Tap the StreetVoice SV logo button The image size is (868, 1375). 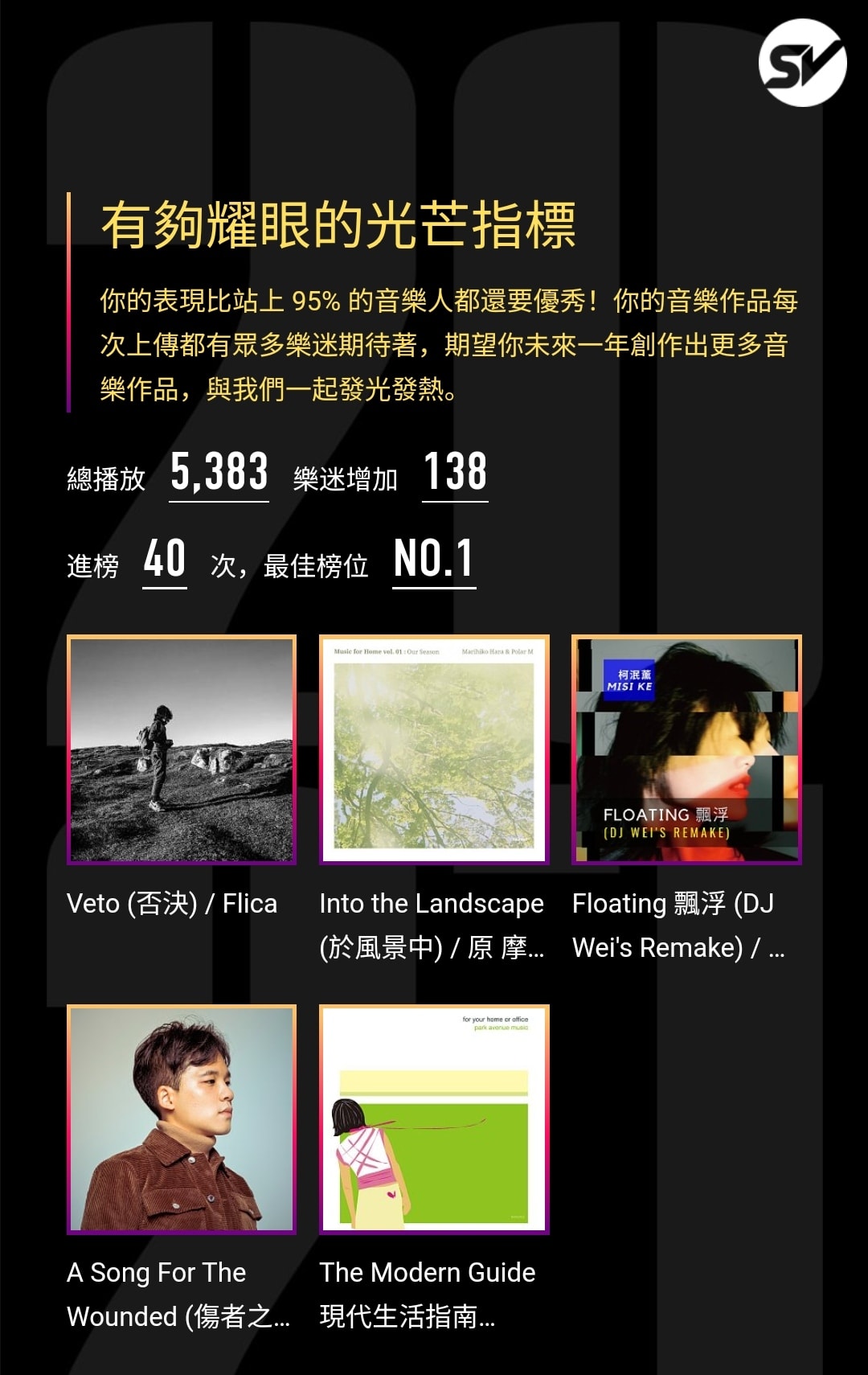point(802,63)
